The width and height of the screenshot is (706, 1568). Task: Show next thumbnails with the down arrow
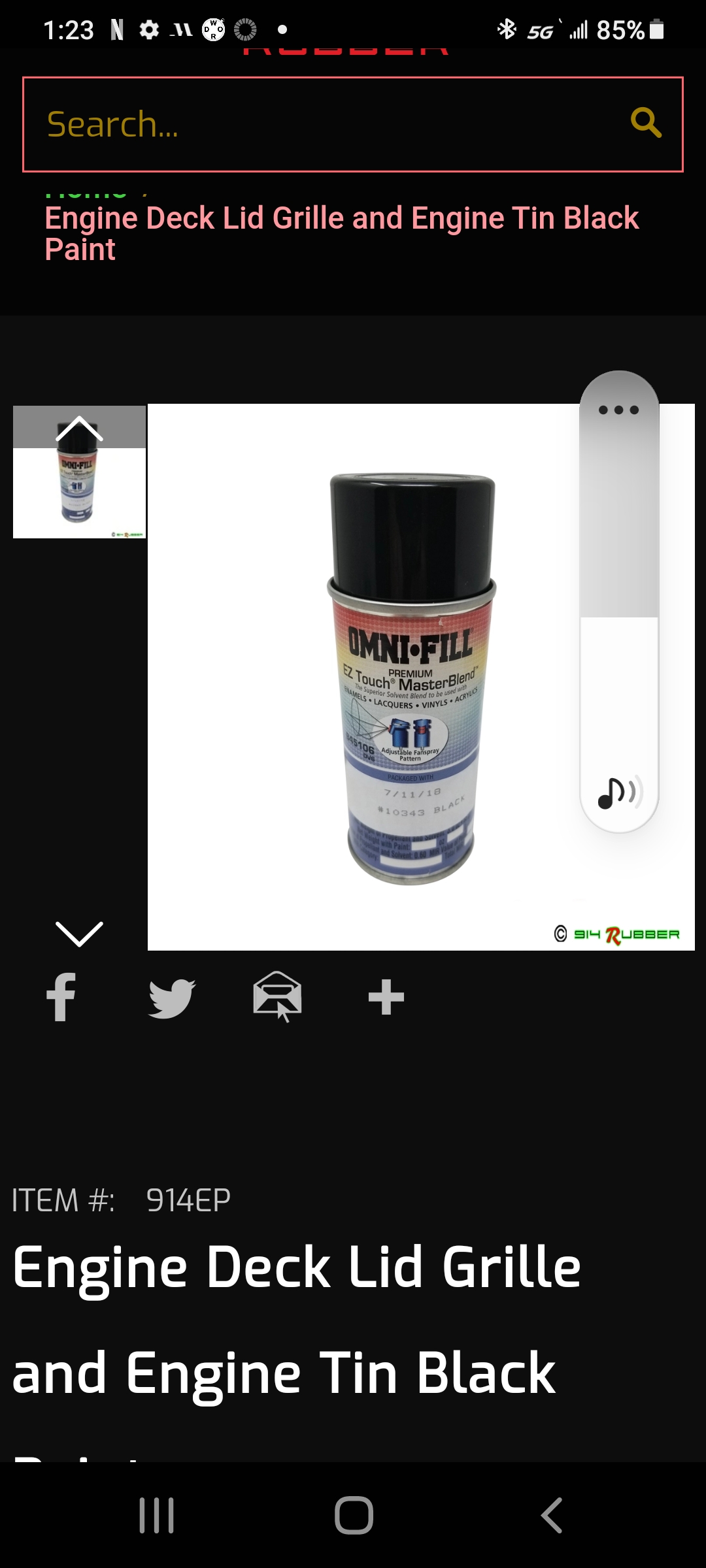pyautogui.click(x=79, y=933)
